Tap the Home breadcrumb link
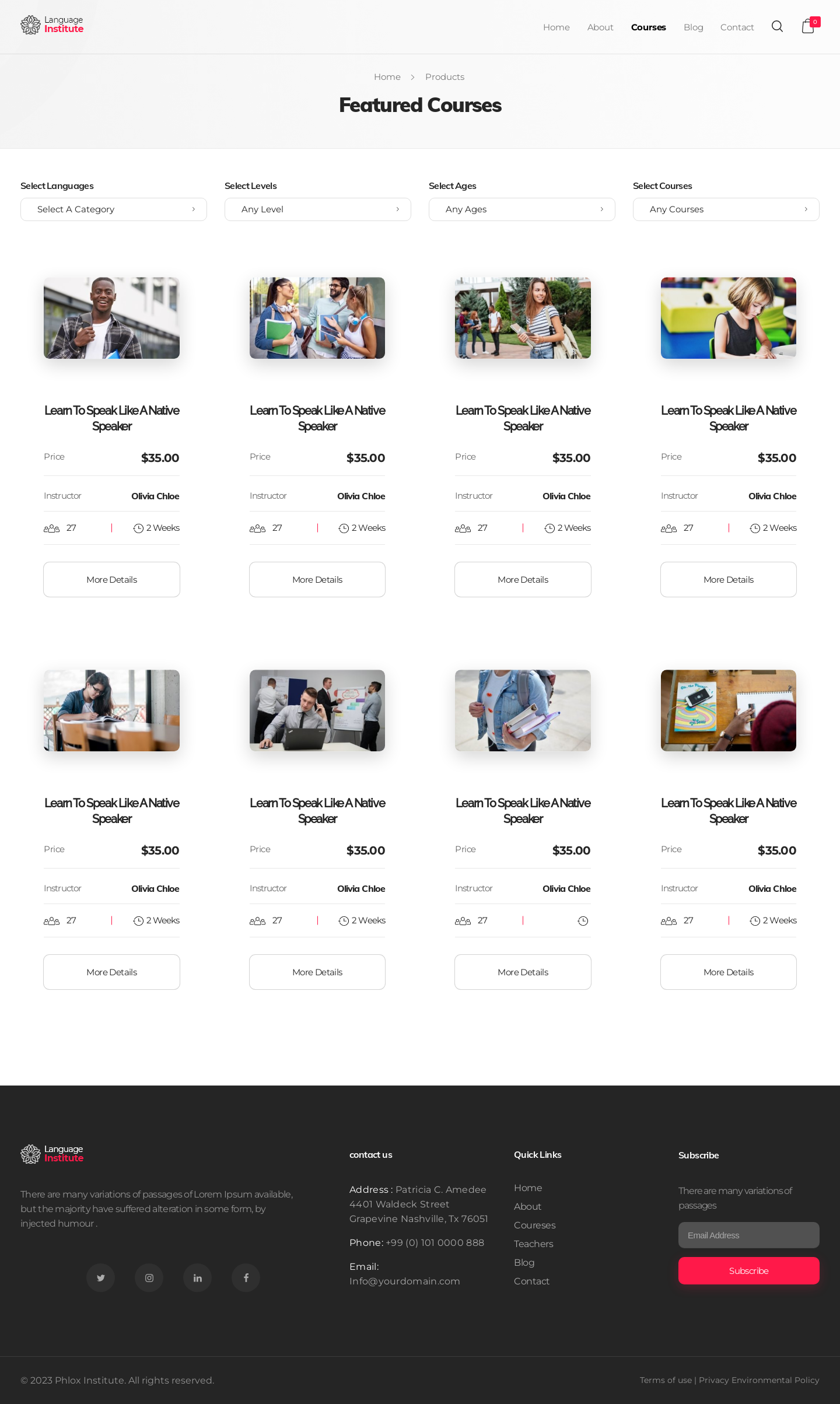The image size is (840, 1404). pos(387,77)
